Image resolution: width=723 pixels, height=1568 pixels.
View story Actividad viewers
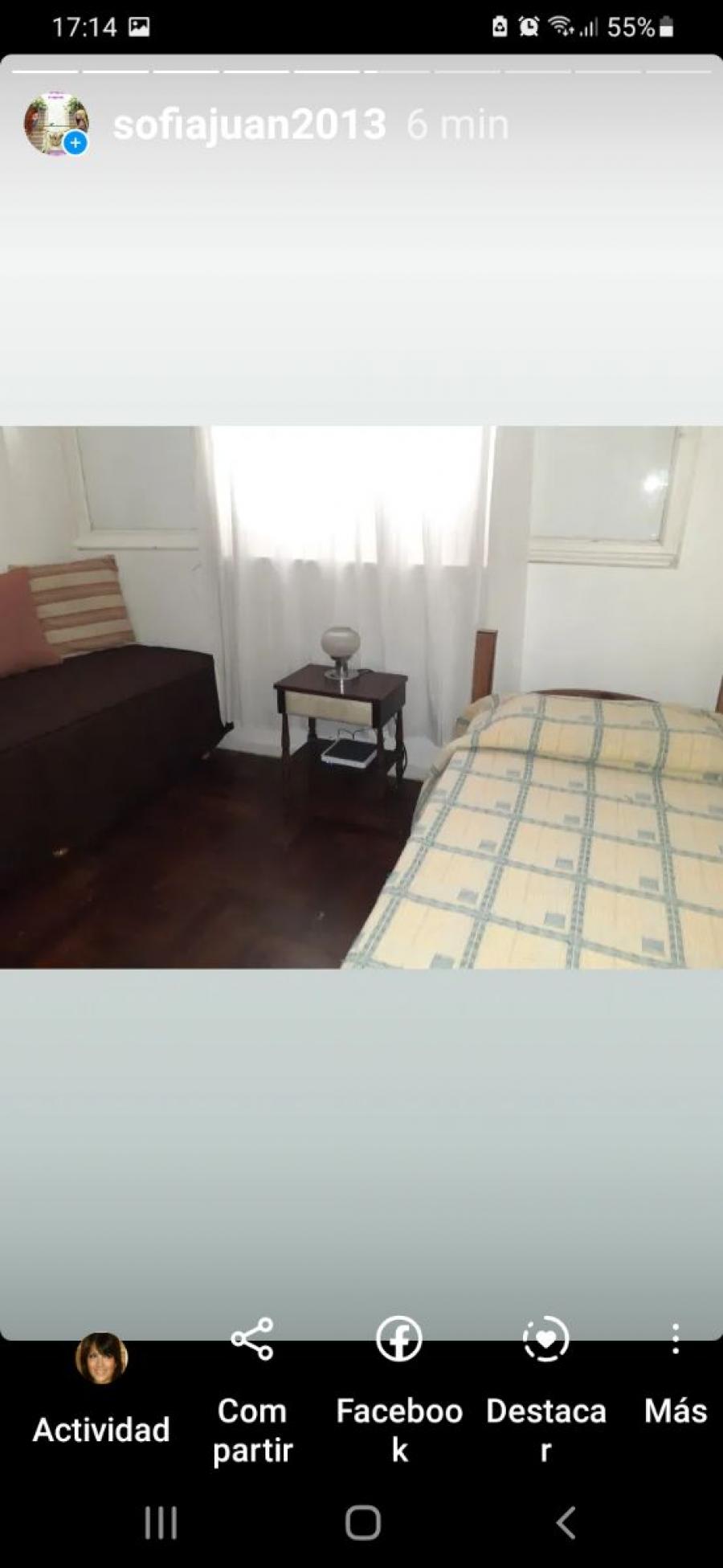101,1390
